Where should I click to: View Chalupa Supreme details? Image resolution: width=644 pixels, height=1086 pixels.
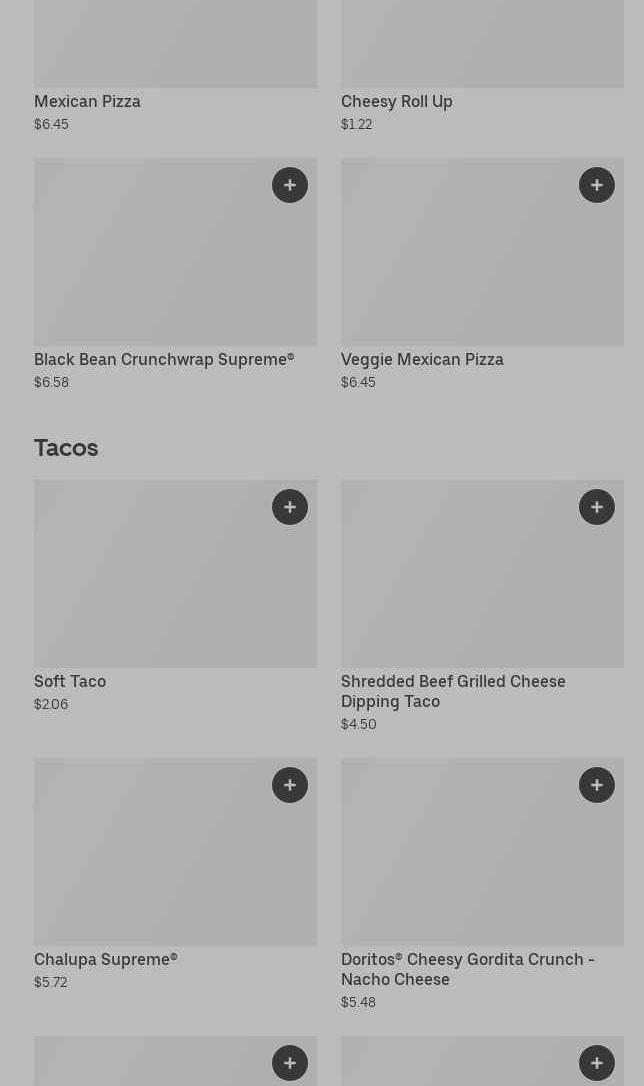click(106, 959)
